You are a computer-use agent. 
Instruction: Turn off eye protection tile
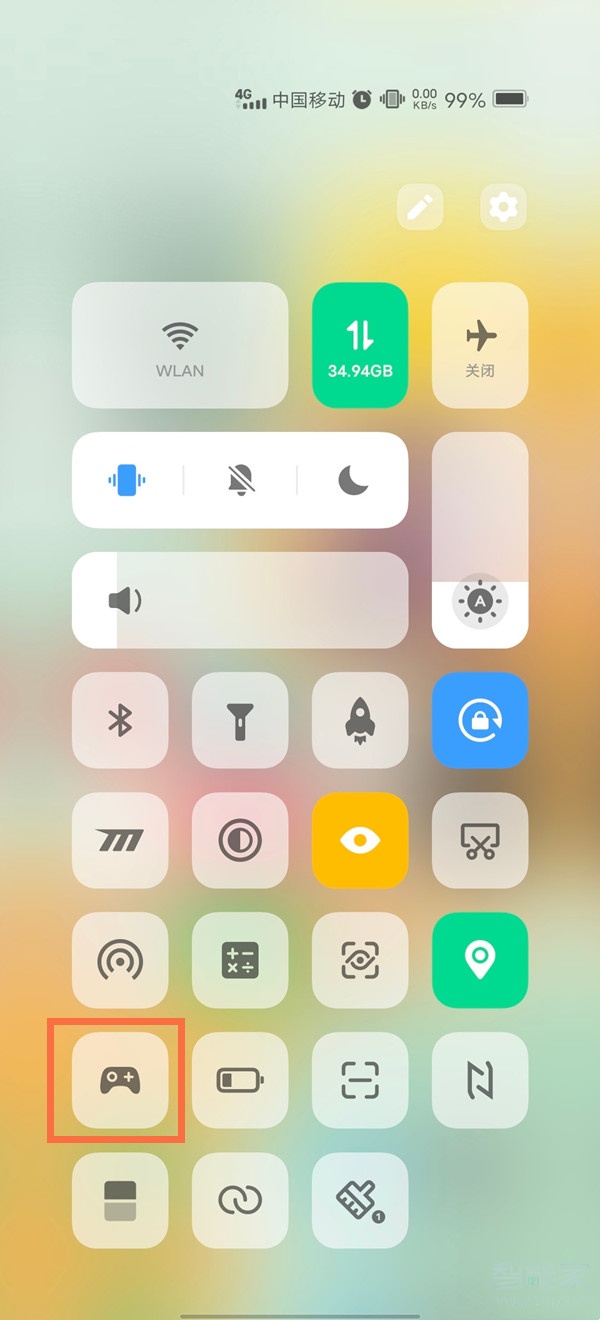tap(360, 840)
